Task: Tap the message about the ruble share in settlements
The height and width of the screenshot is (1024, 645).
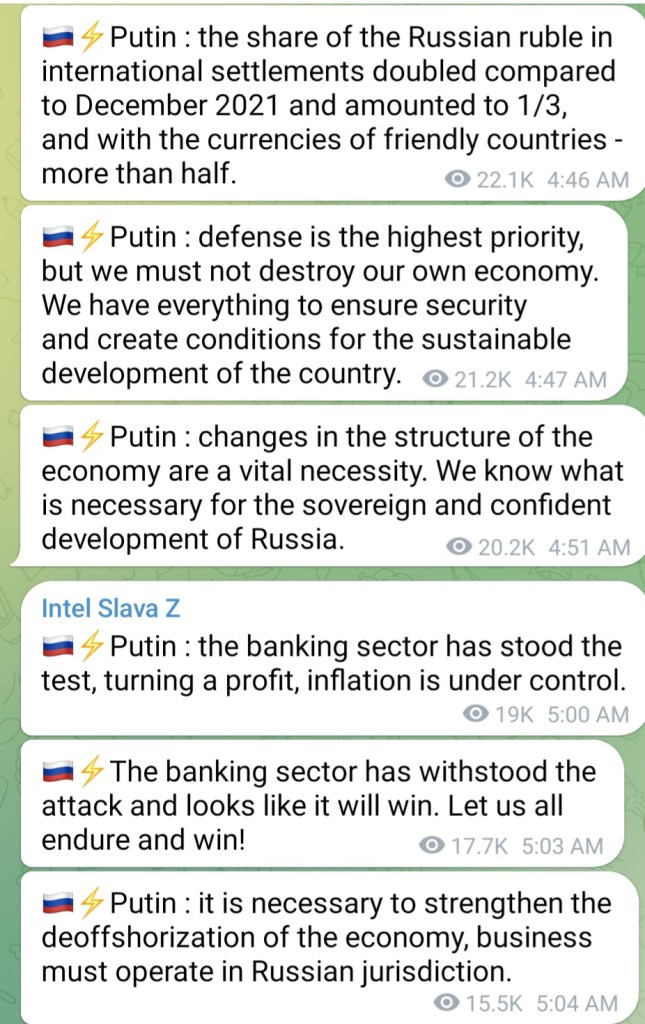Action: [330, 106]
